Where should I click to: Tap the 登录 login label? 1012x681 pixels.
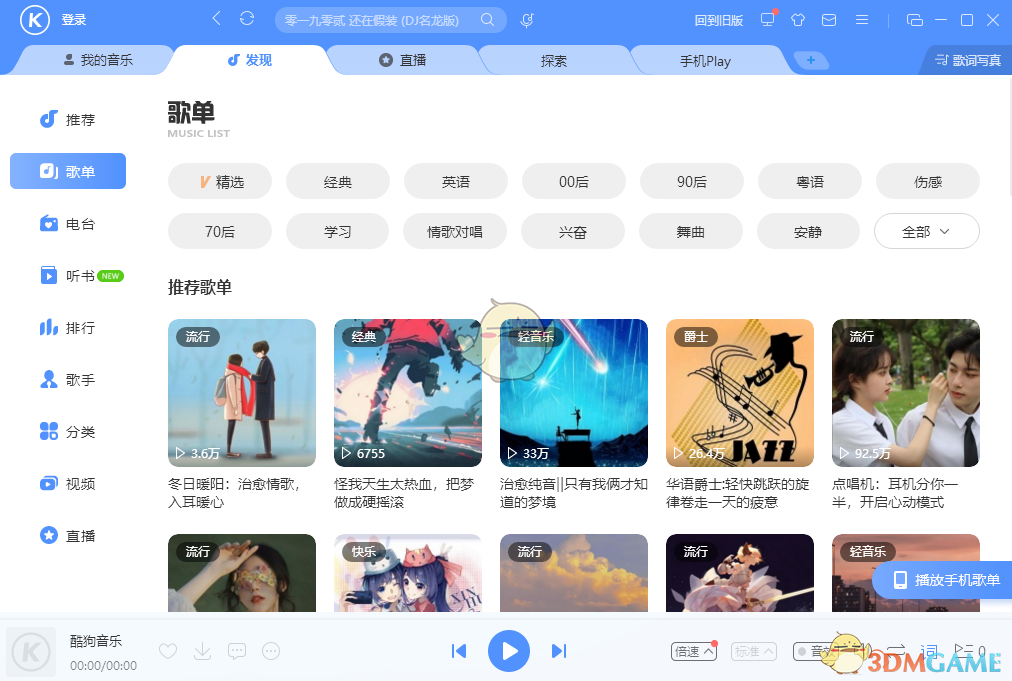tap(74, 20)
